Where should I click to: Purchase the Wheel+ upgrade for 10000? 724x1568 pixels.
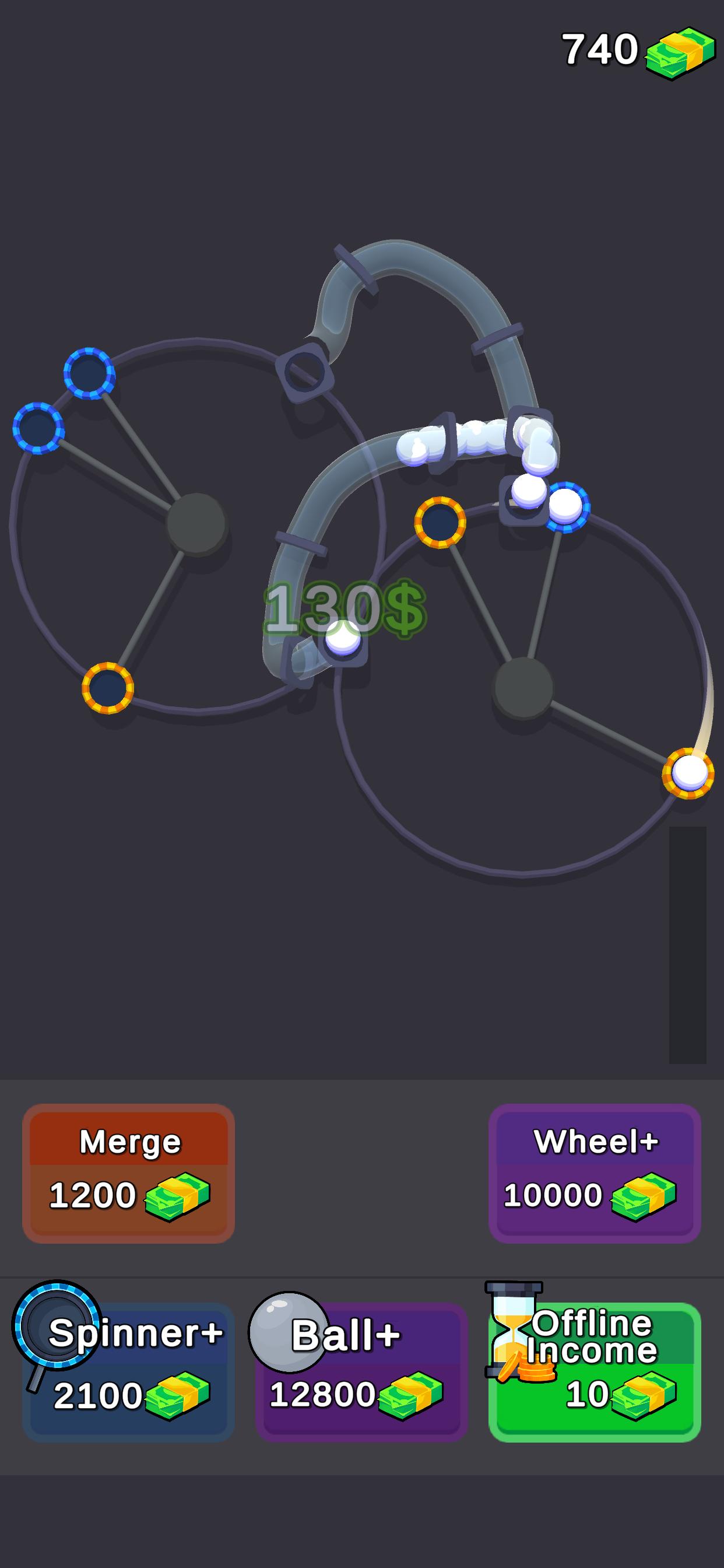coord(595,1173)
